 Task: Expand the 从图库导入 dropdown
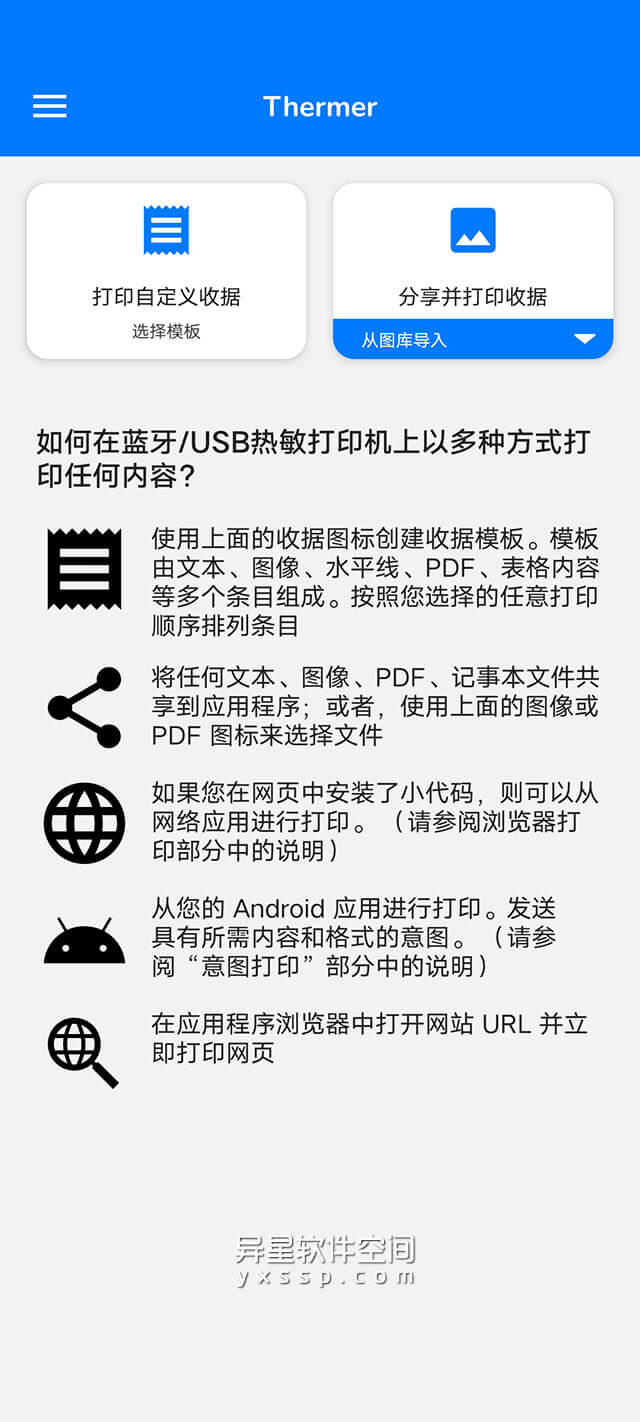click(x=584, y=339)
